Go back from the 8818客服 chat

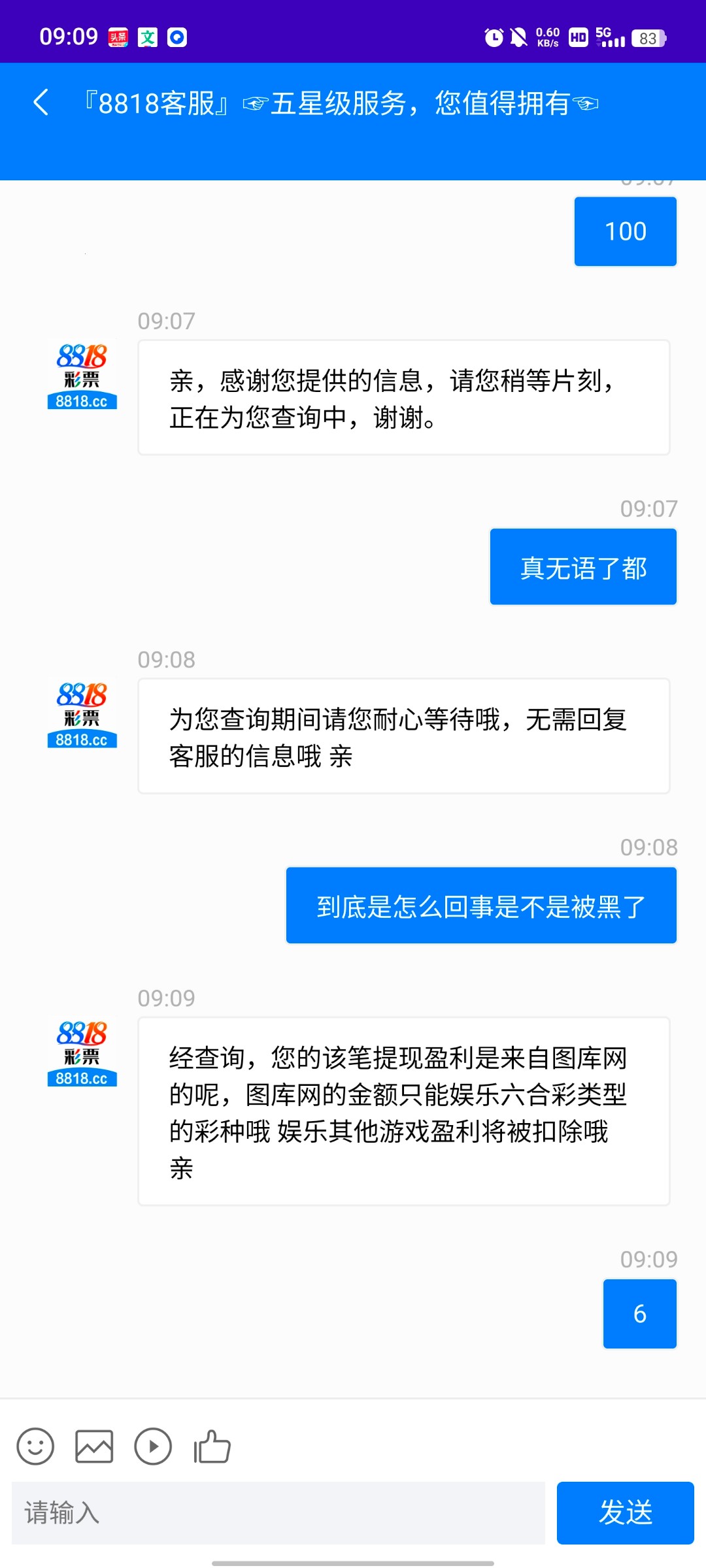click(41, 103)
